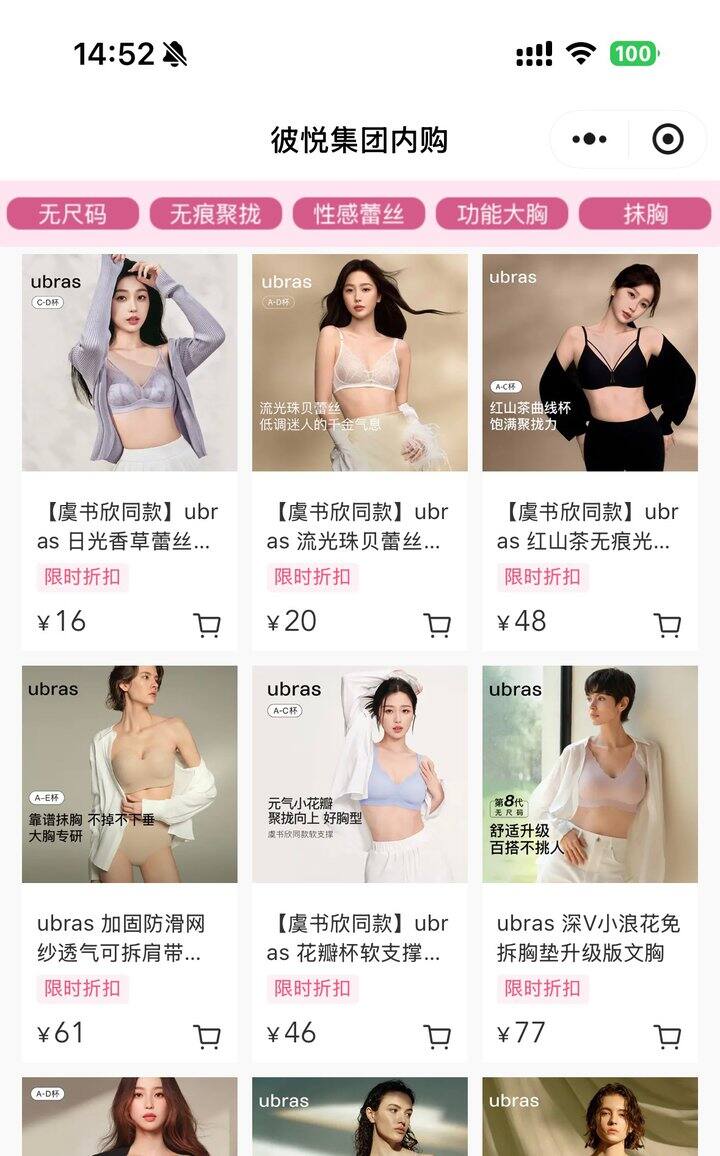
Task: Choose the 功能大胸 category chip
Action: (502, 213)
